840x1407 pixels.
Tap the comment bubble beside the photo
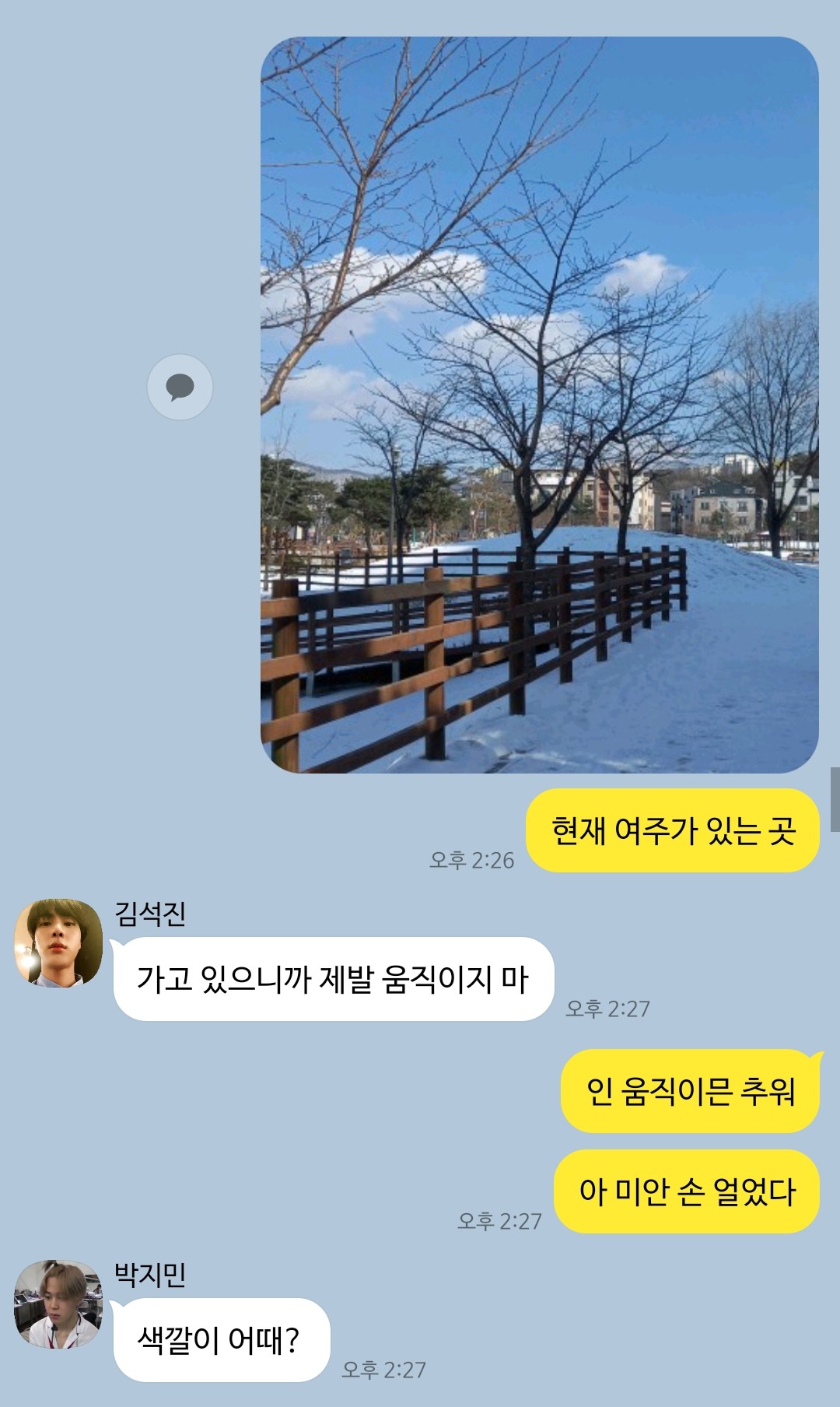[180, 387]
